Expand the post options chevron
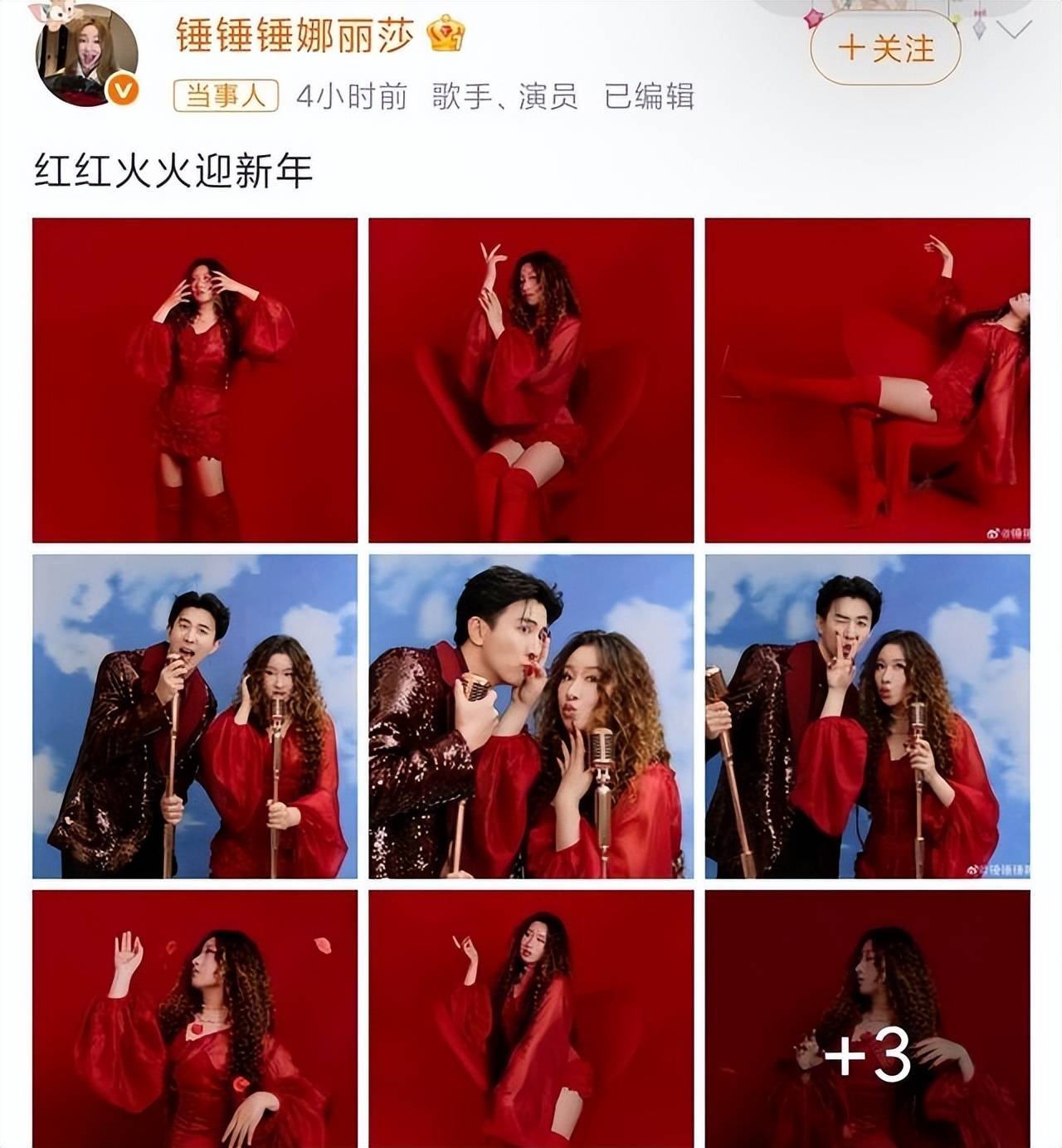The height and width of the screenshot is (1148, 1062). pyautogui.click(x=1013, y=32)
